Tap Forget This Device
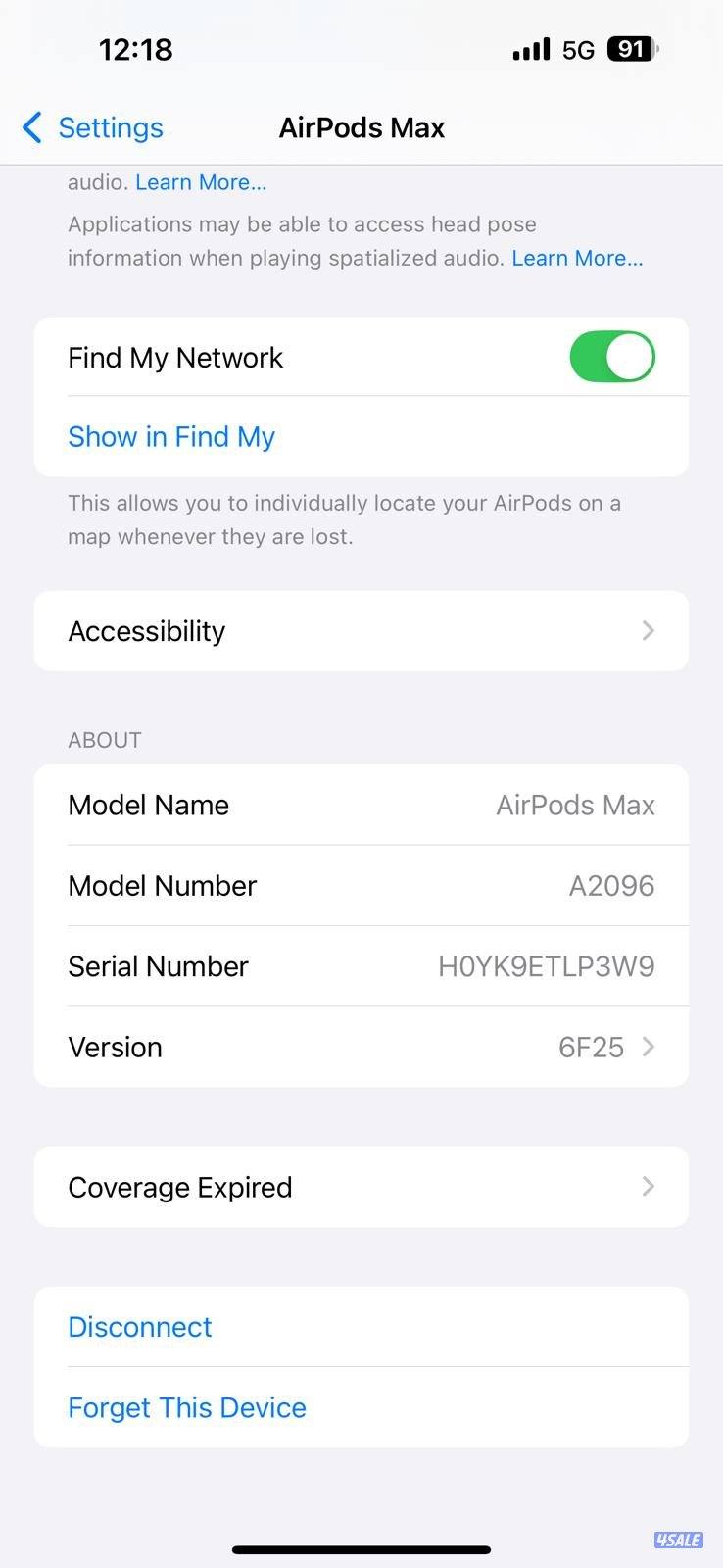The height and width of the screenshot is (1568, 723). tap(186, 1407)
